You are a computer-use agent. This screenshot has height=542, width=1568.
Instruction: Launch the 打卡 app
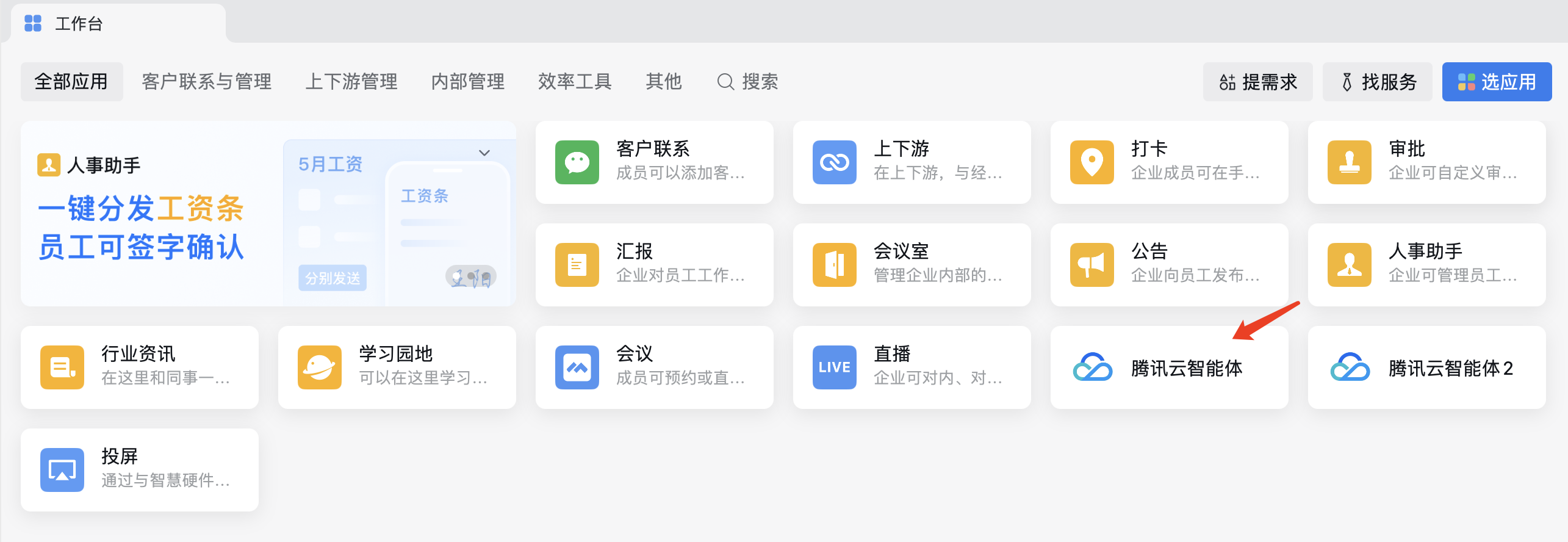[x=1169, y=162]
